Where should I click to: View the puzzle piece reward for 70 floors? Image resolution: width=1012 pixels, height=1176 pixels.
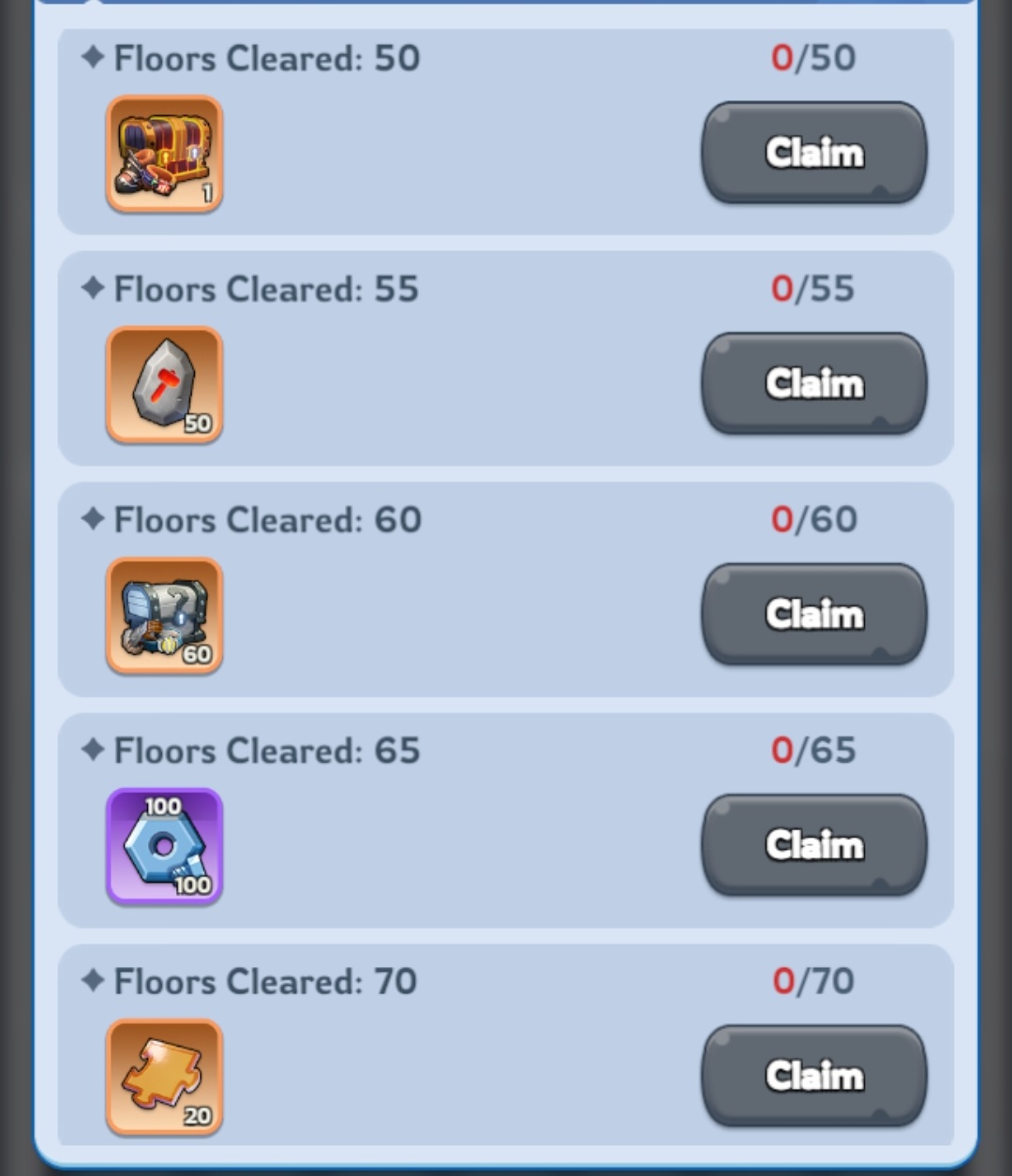[x=165, y=1077]
